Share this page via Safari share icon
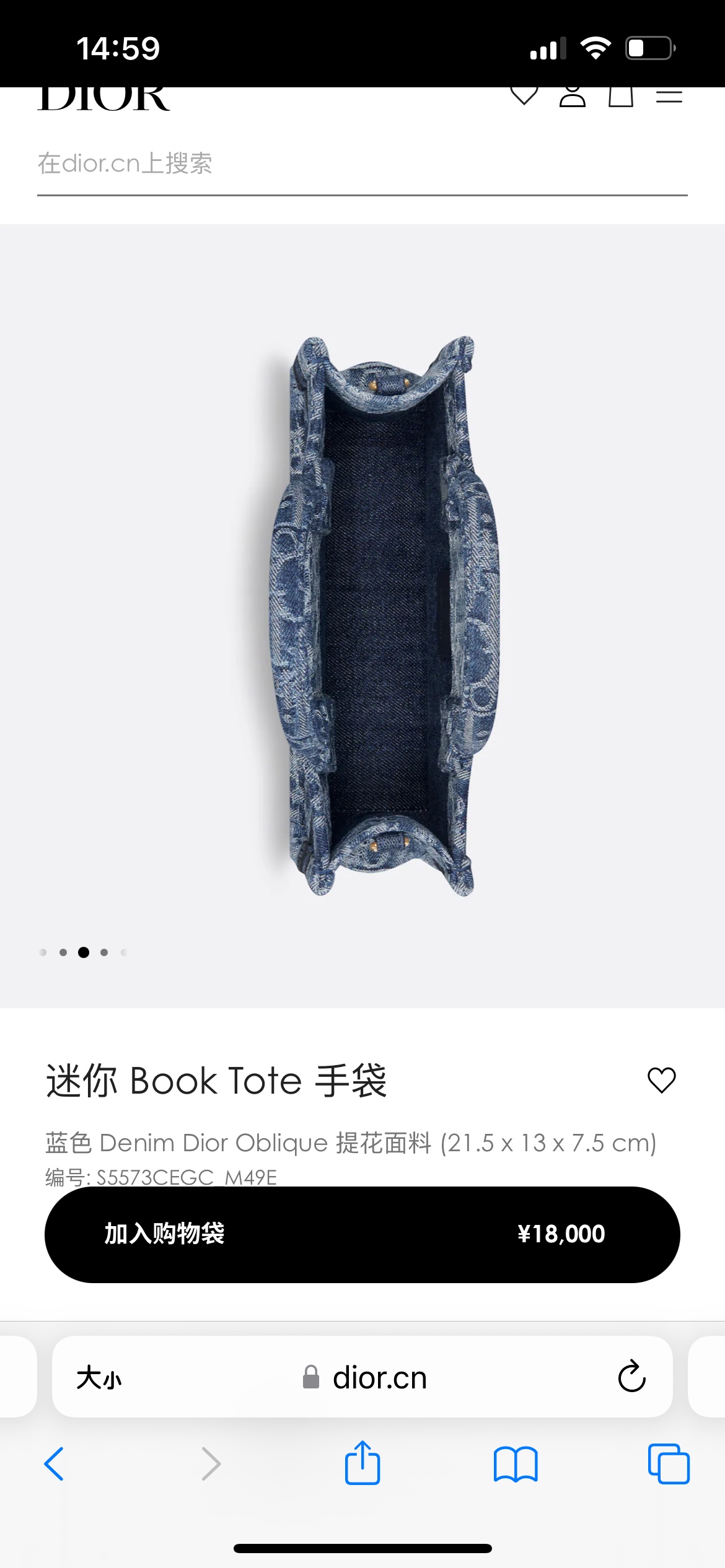Viewport: 725px width, 1568px height. click(x=362, y=1463)
